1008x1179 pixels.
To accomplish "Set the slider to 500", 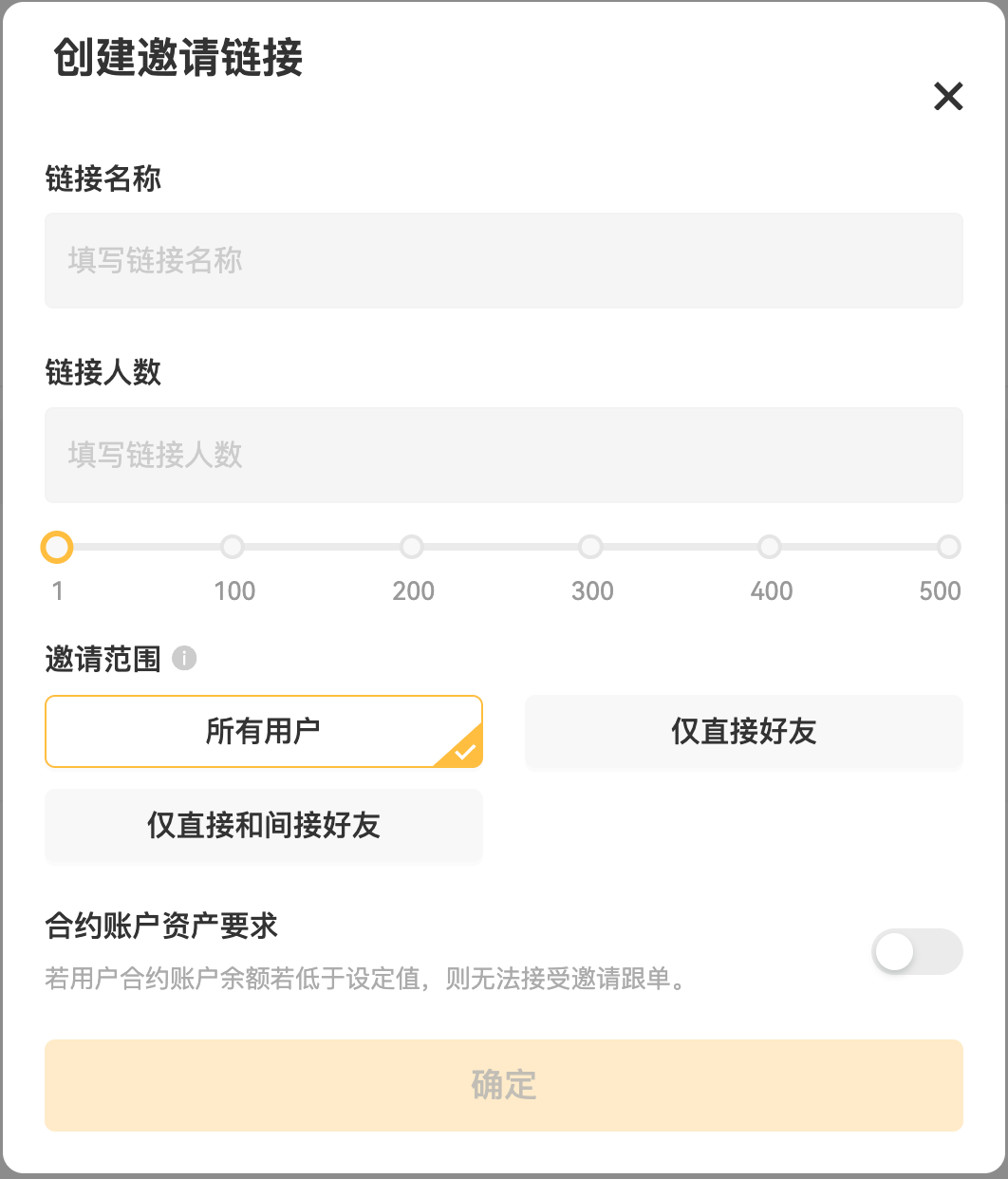I will [x=948, y=547].
